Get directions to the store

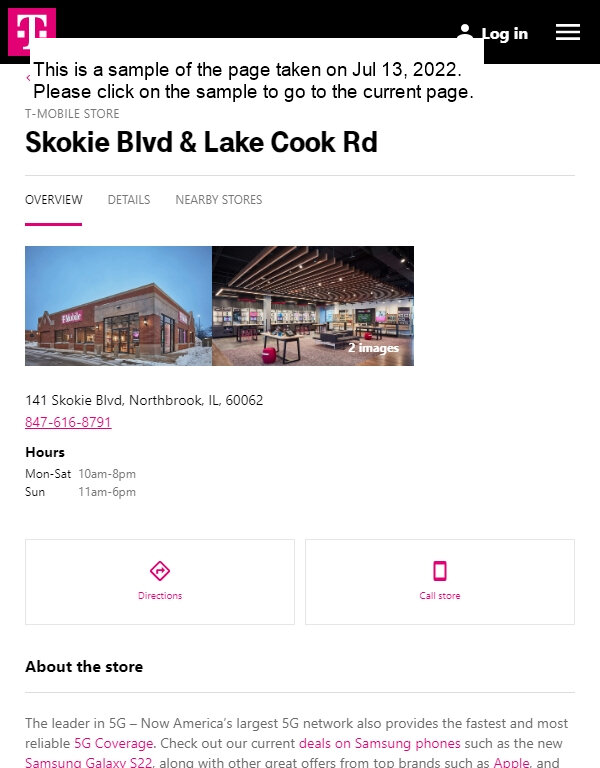pos(160,581)
